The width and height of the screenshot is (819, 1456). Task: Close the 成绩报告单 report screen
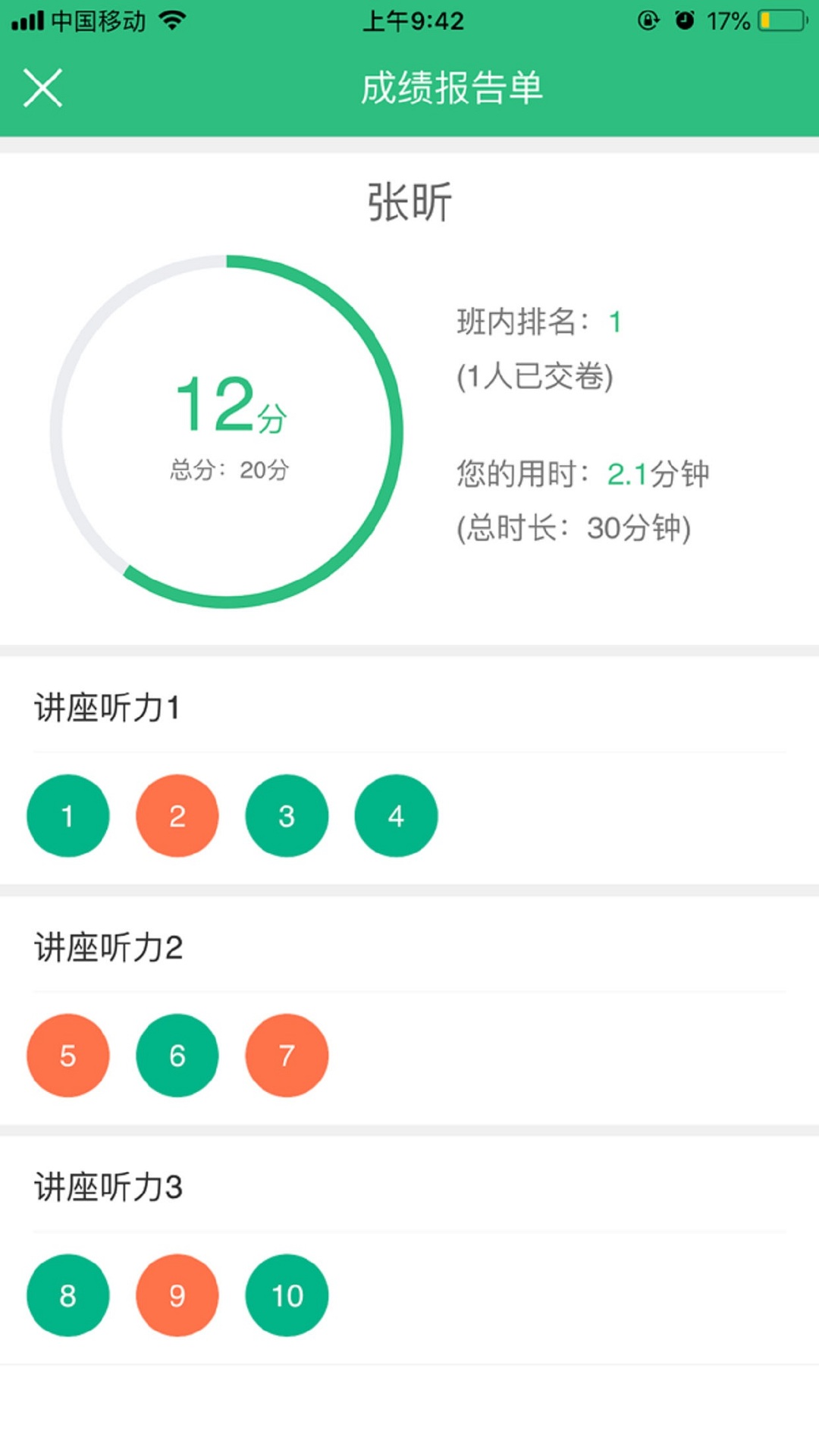coord(43,87)
